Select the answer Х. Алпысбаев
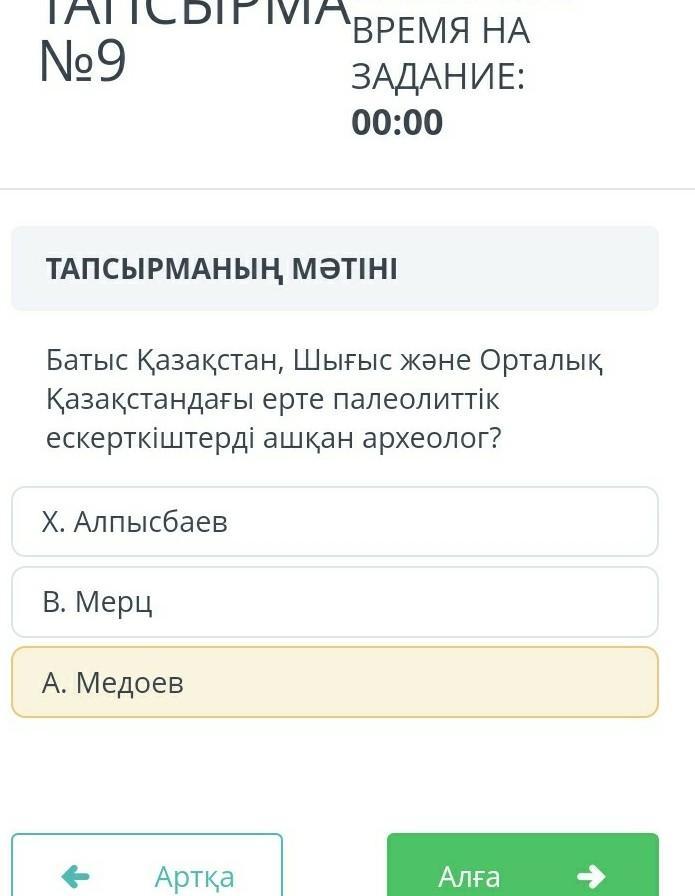695x896 pixels. pyautogui.click(x=335, y=522)
